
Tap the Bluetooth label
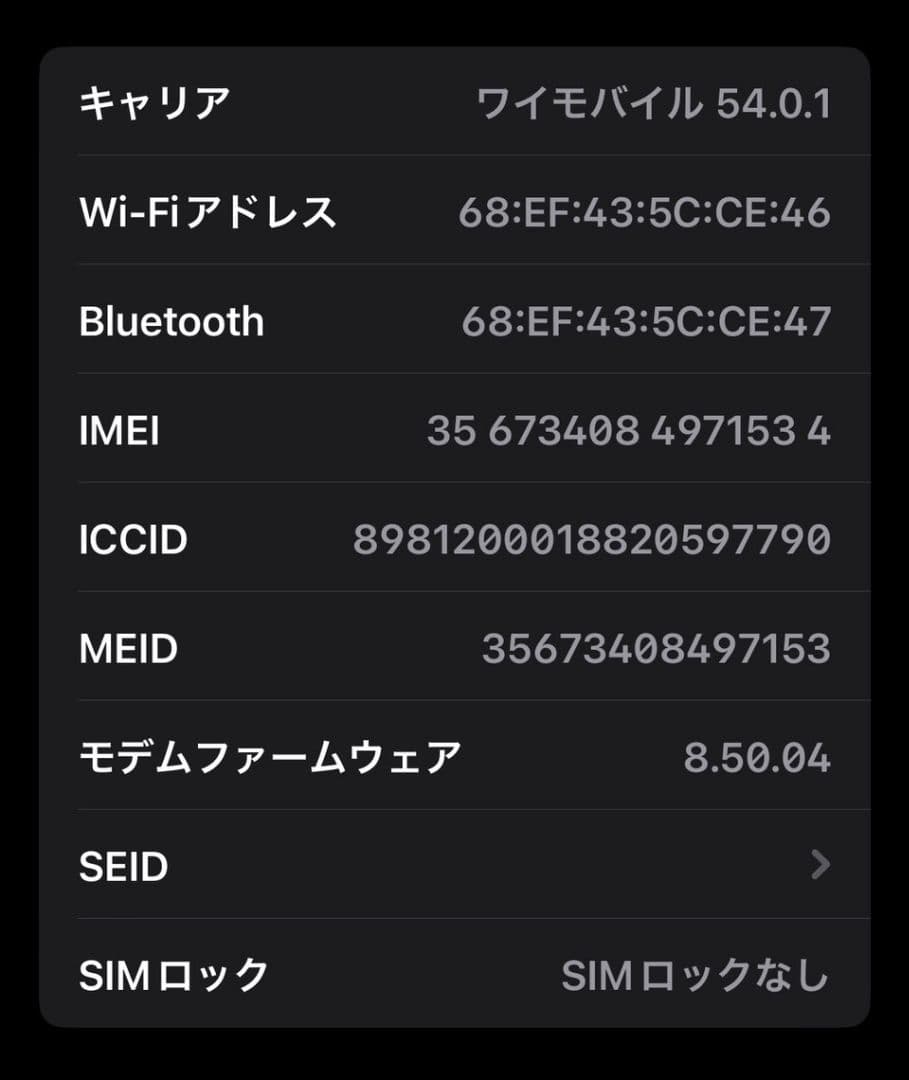click(172, 320)
